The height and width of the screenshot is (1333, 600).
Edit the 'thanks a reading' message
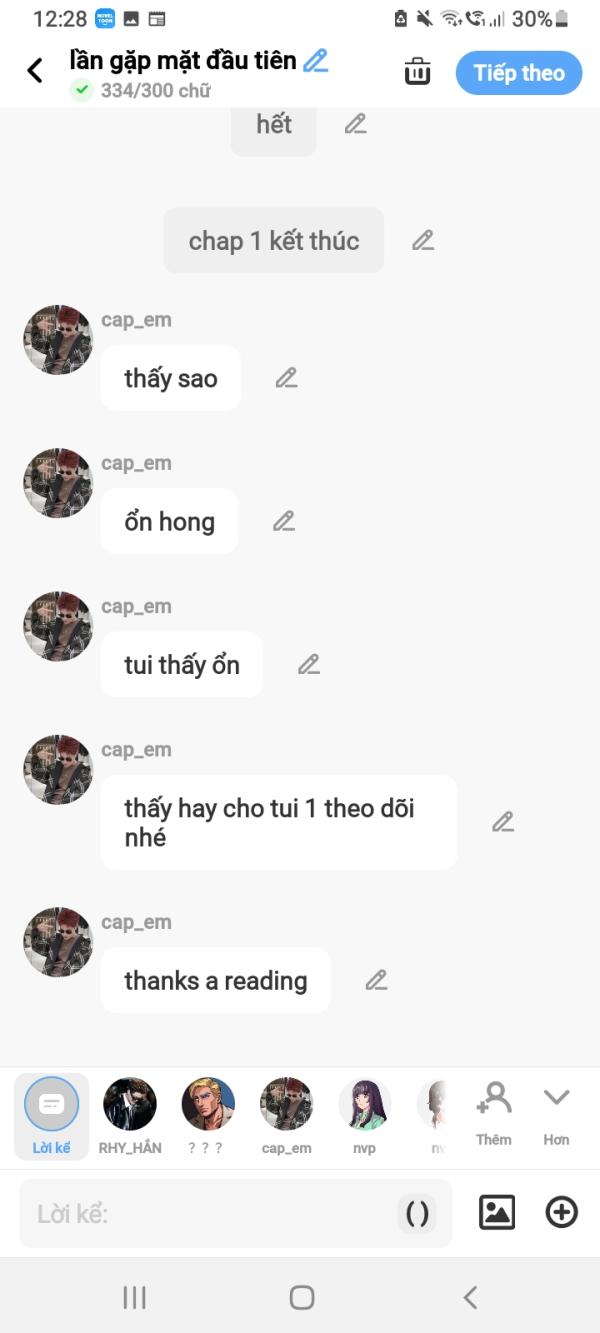click(376, 980)
